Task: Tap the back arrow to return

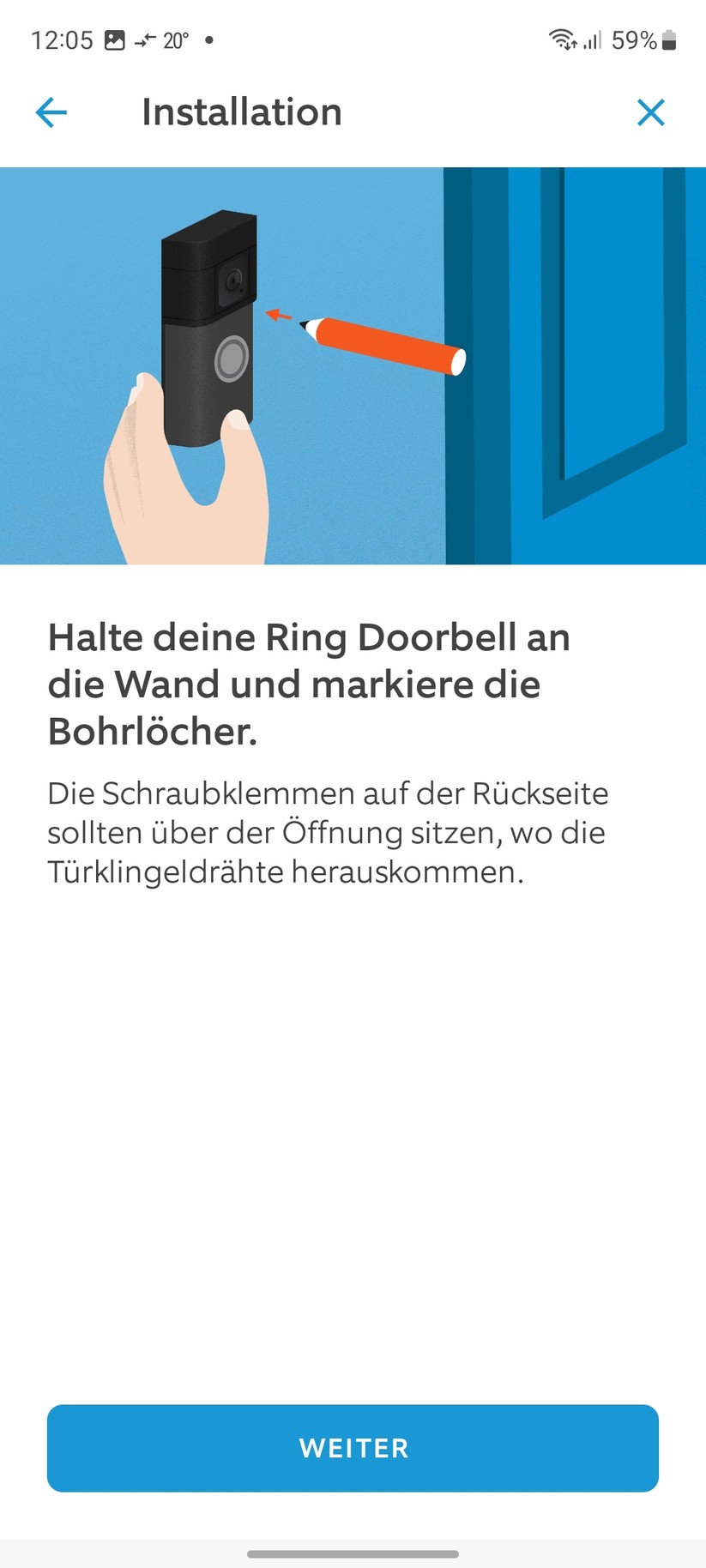Action: click(x=51, y=112)
